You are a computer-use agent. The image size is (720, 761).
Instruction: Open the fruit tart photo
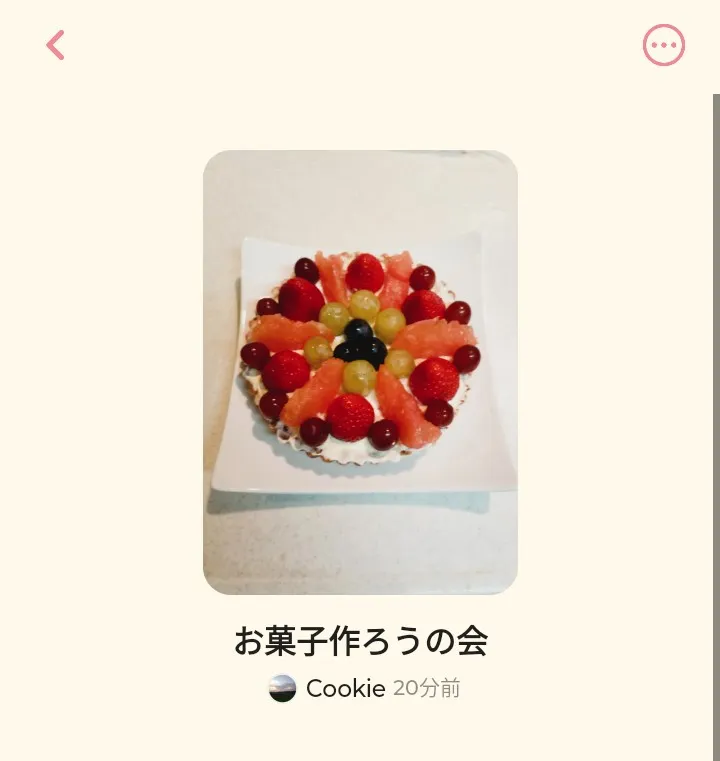point(360,372)
